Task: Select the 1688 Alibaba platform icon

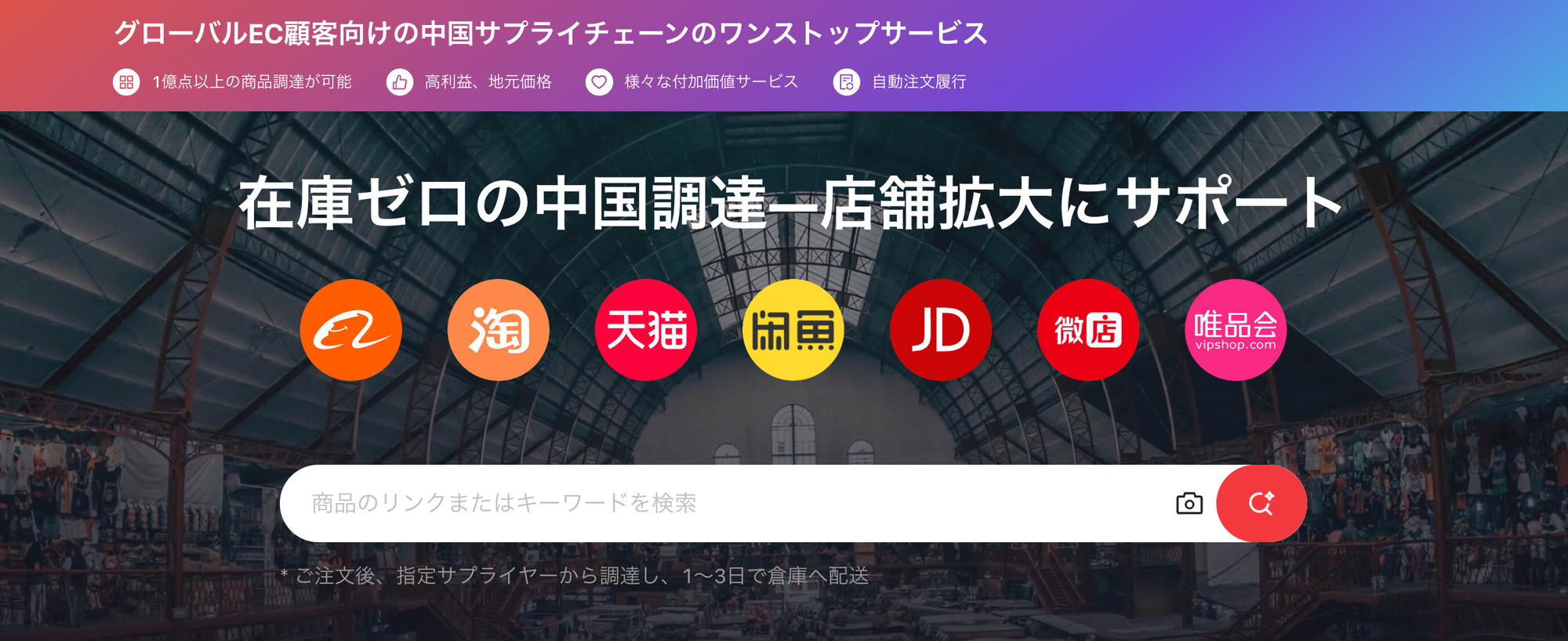Action: (351, 330)
